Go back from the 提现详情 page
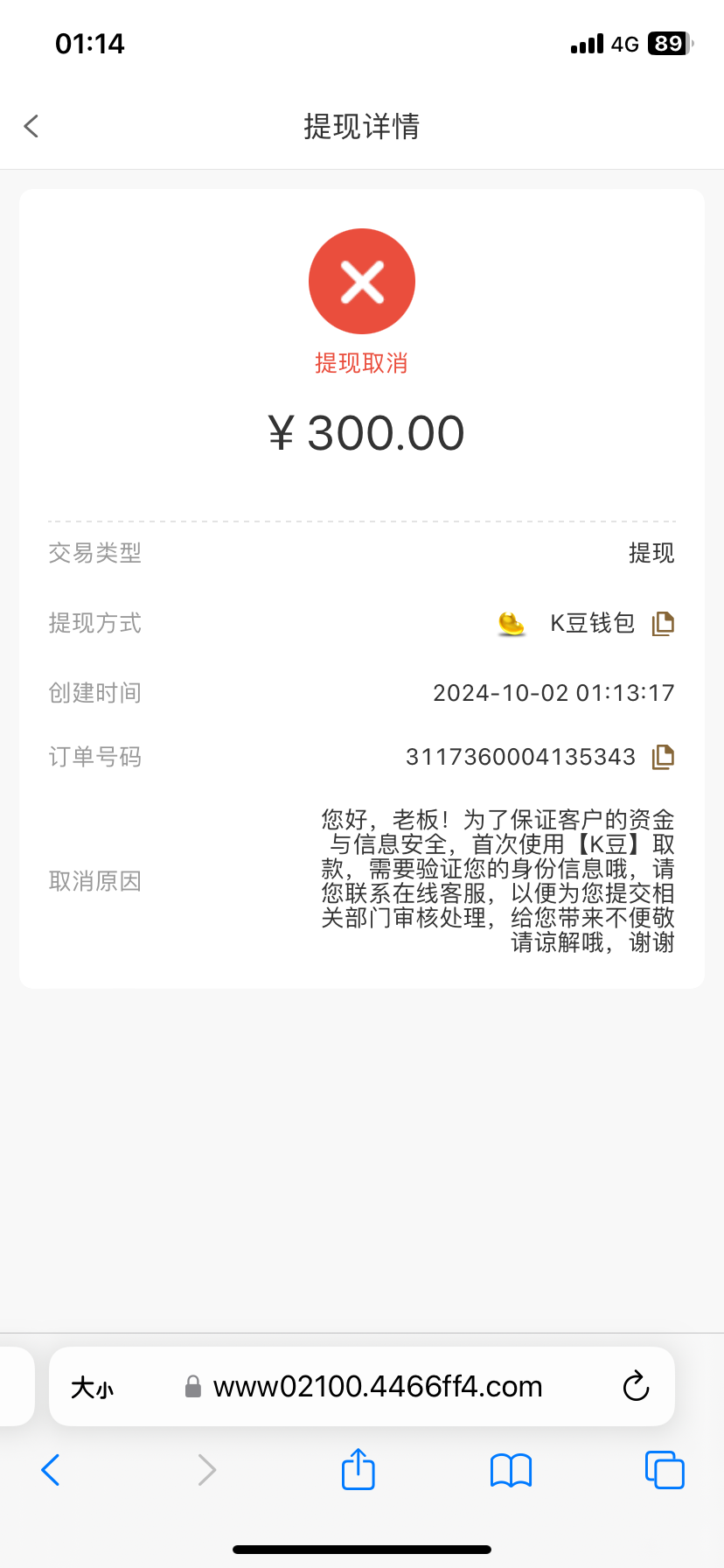724x1568 pixels. coord(31,126)
